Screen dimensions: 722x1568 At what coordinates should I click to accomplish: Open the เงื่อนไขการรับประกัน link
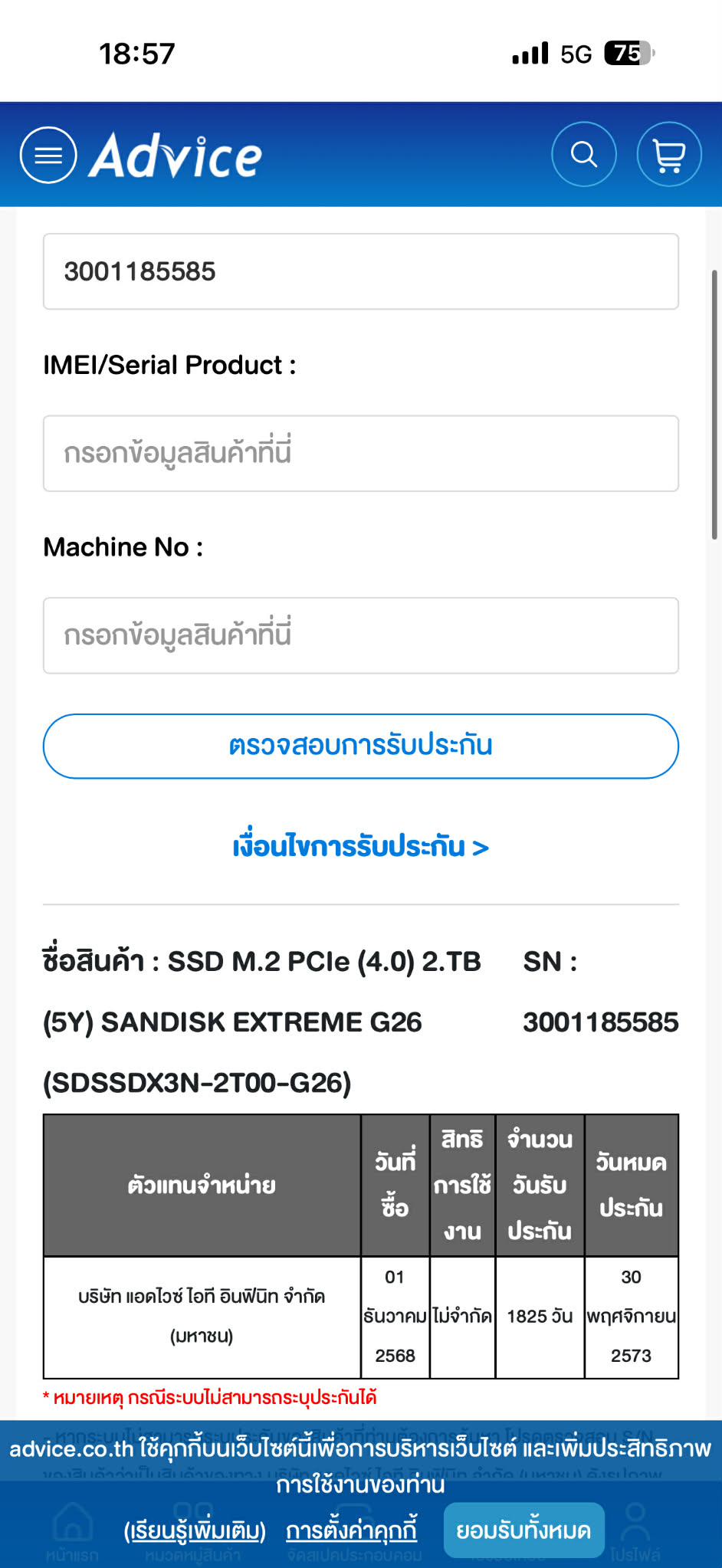pos(360,848)
